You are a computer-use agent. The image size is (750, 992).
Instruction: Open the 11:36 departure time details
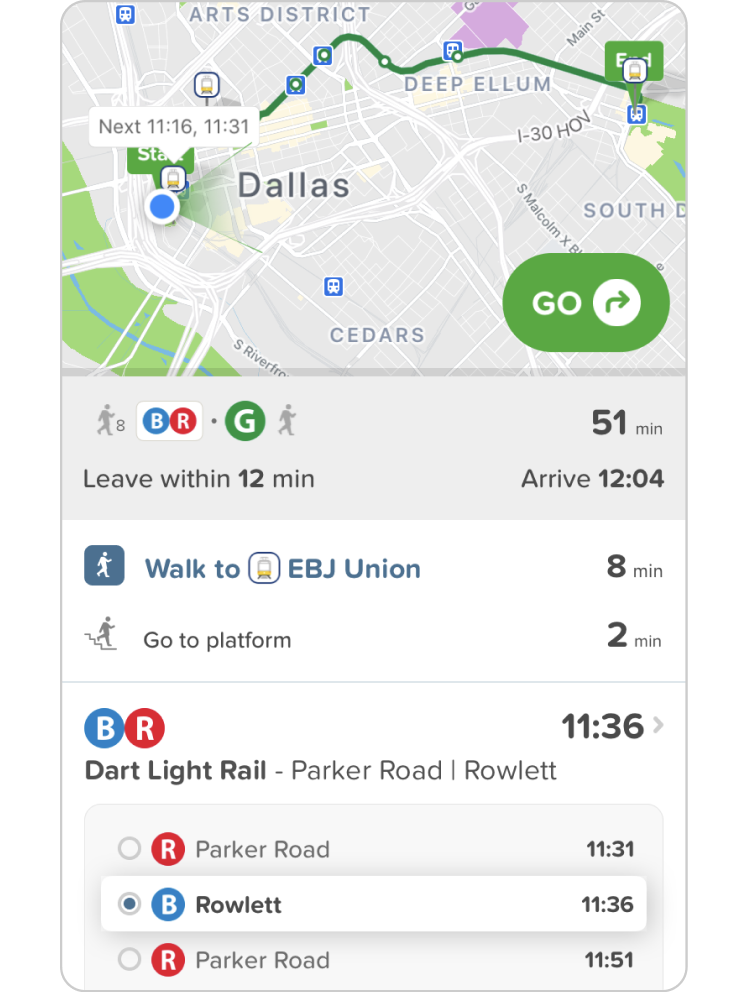pyautogui.click(x=612, y=727)
